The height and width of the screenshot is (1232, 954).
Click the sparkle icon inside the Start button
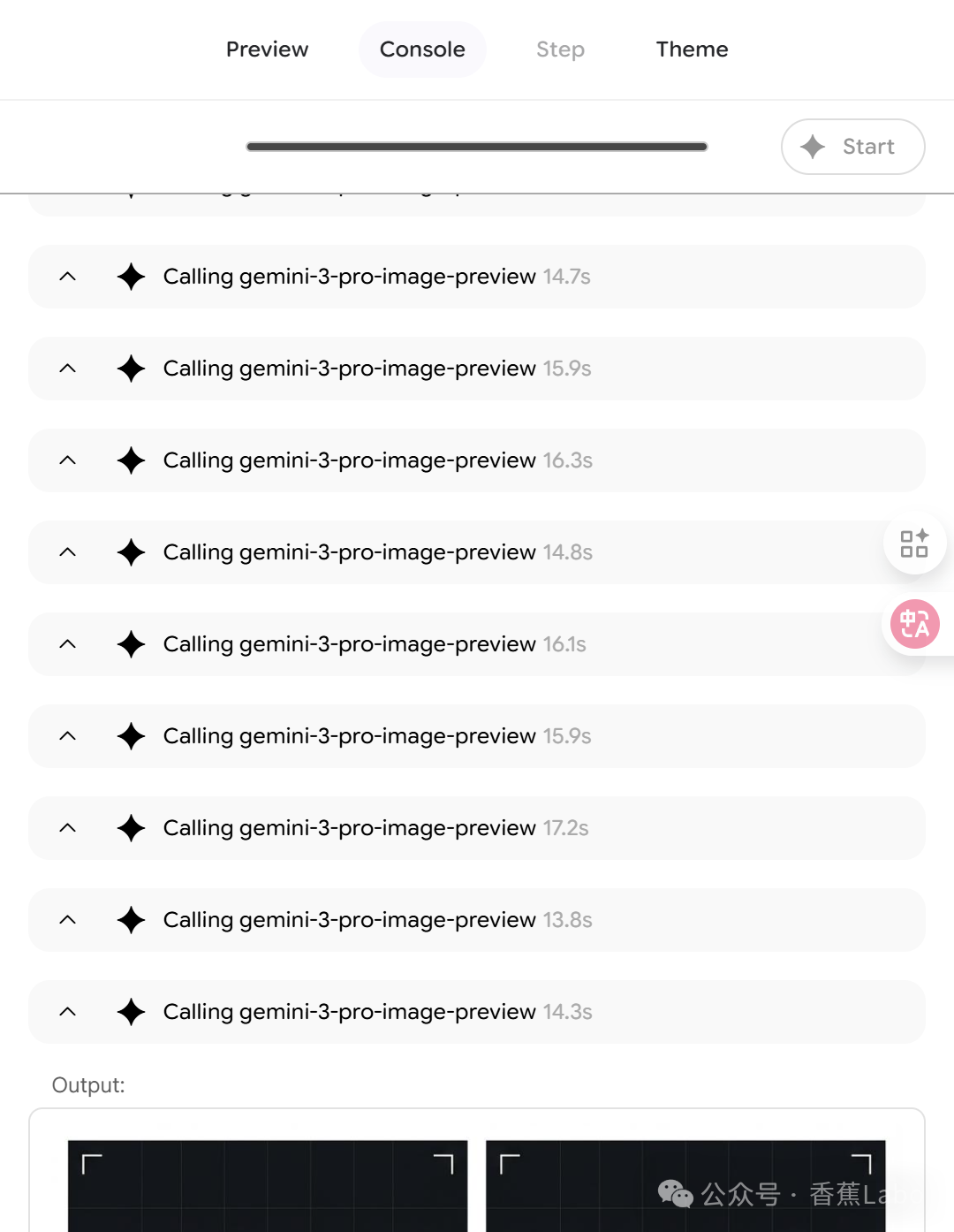pos(814,147)
